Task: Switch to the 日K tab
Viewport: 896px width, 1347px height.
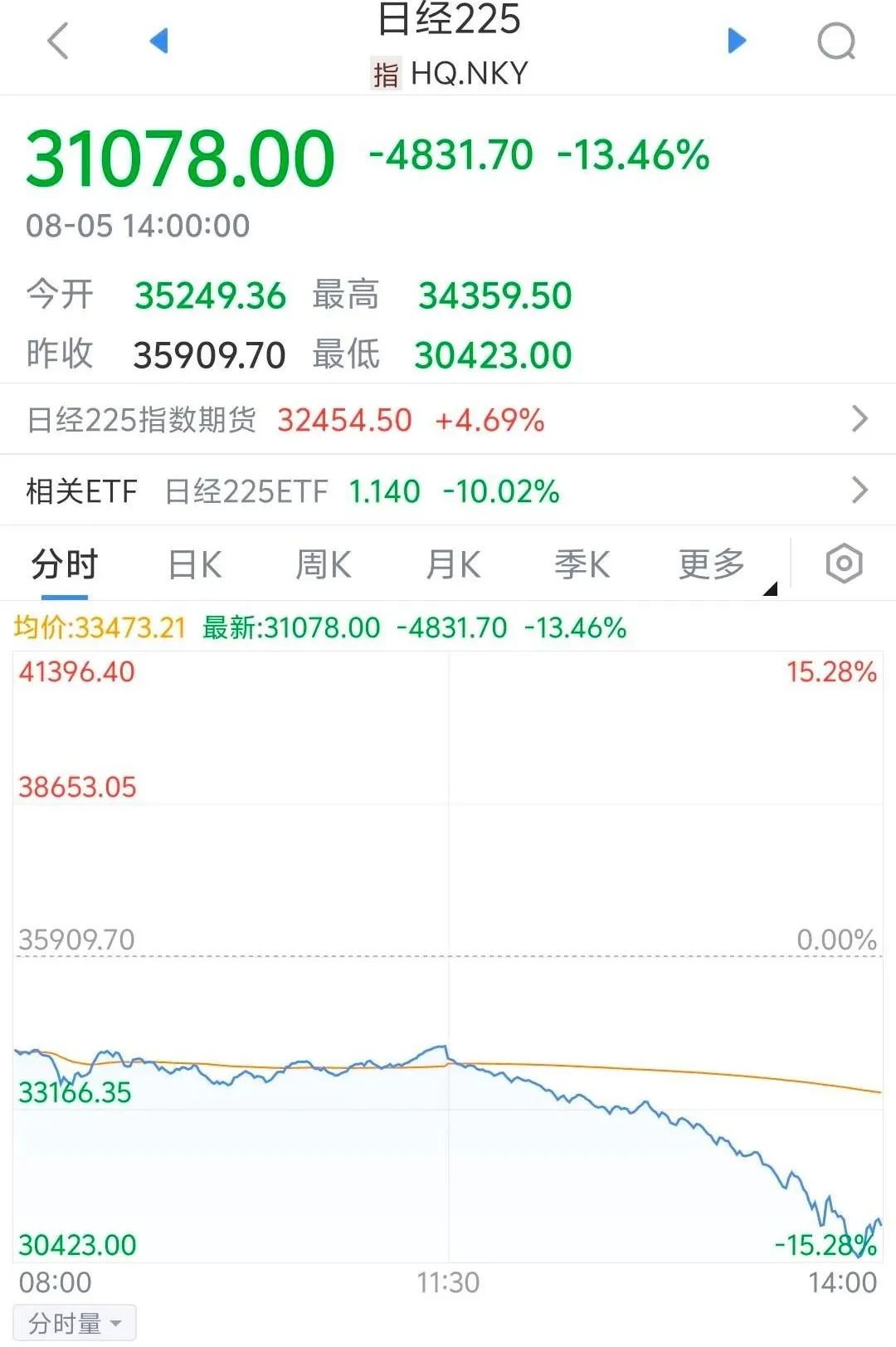Action: point(195,565)
